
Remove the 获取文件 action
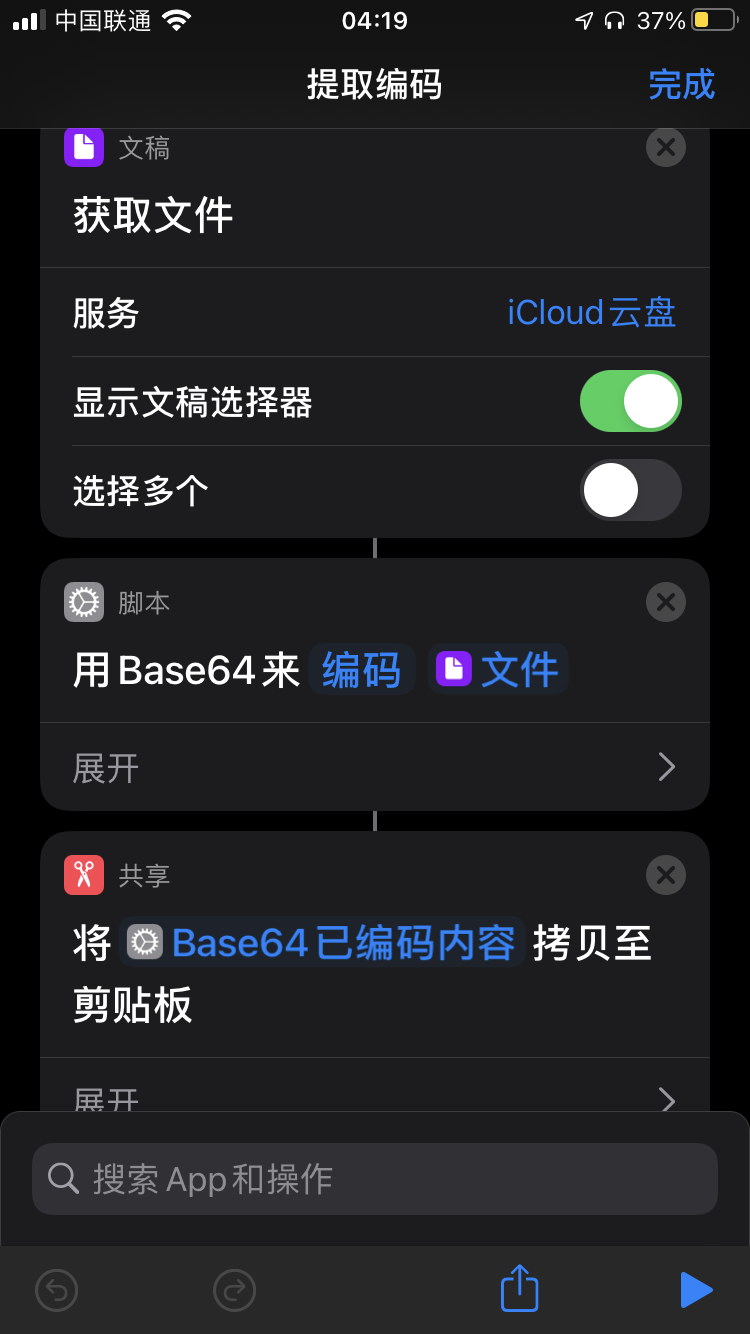pos(666,148)
